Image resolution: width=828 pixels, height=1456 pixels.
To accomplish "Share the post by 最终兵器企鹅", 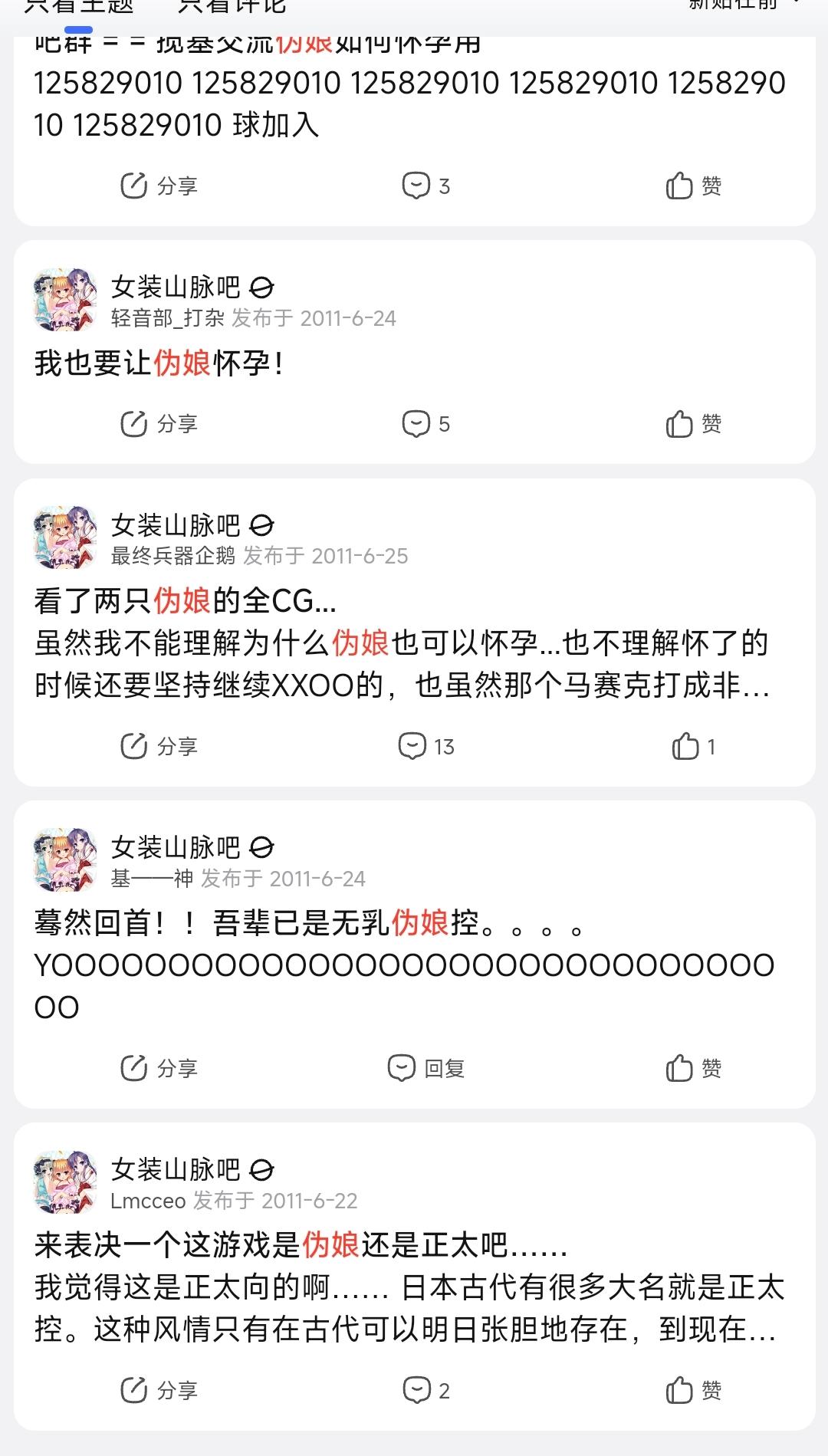I will click(159, 746).
